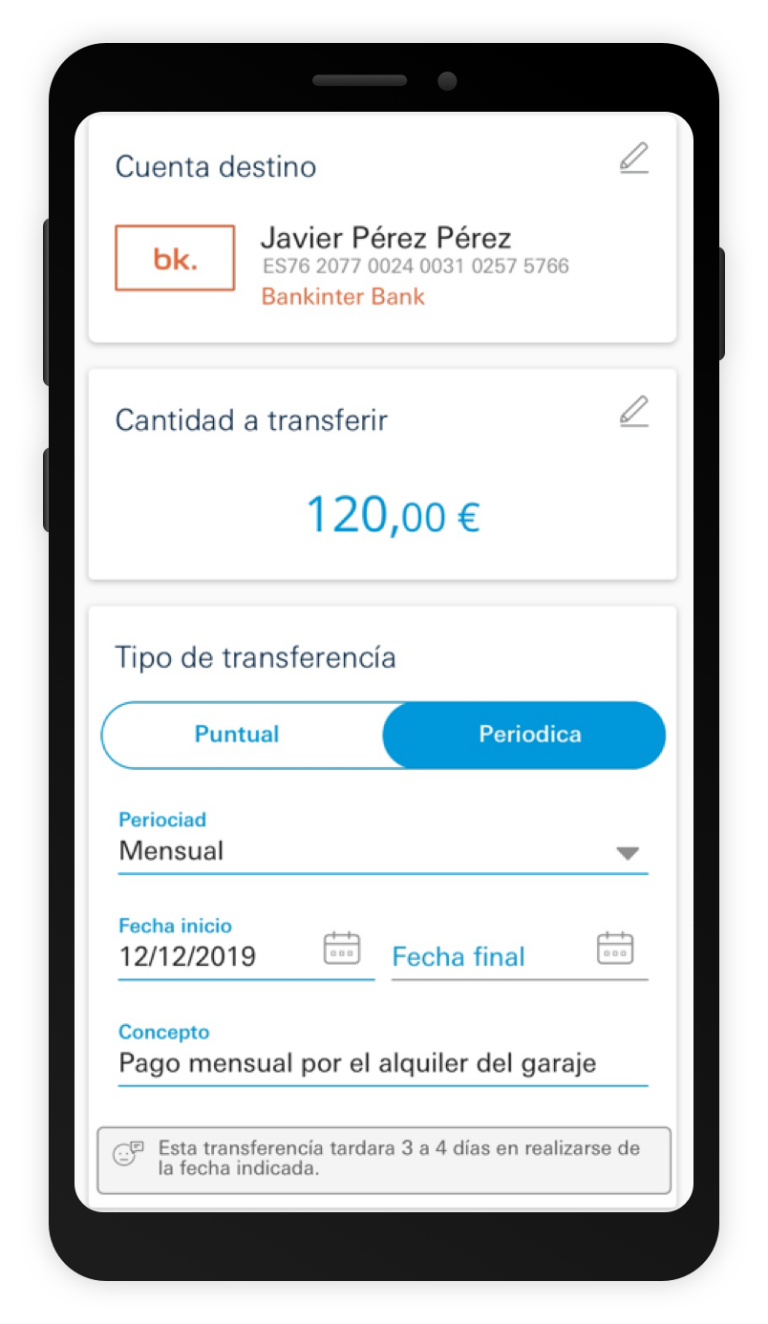Image resolution: width=768 pixels, height=1324 pixels.
Task: Select the Periodica transfer type
Action: click(x=529, y=735)
